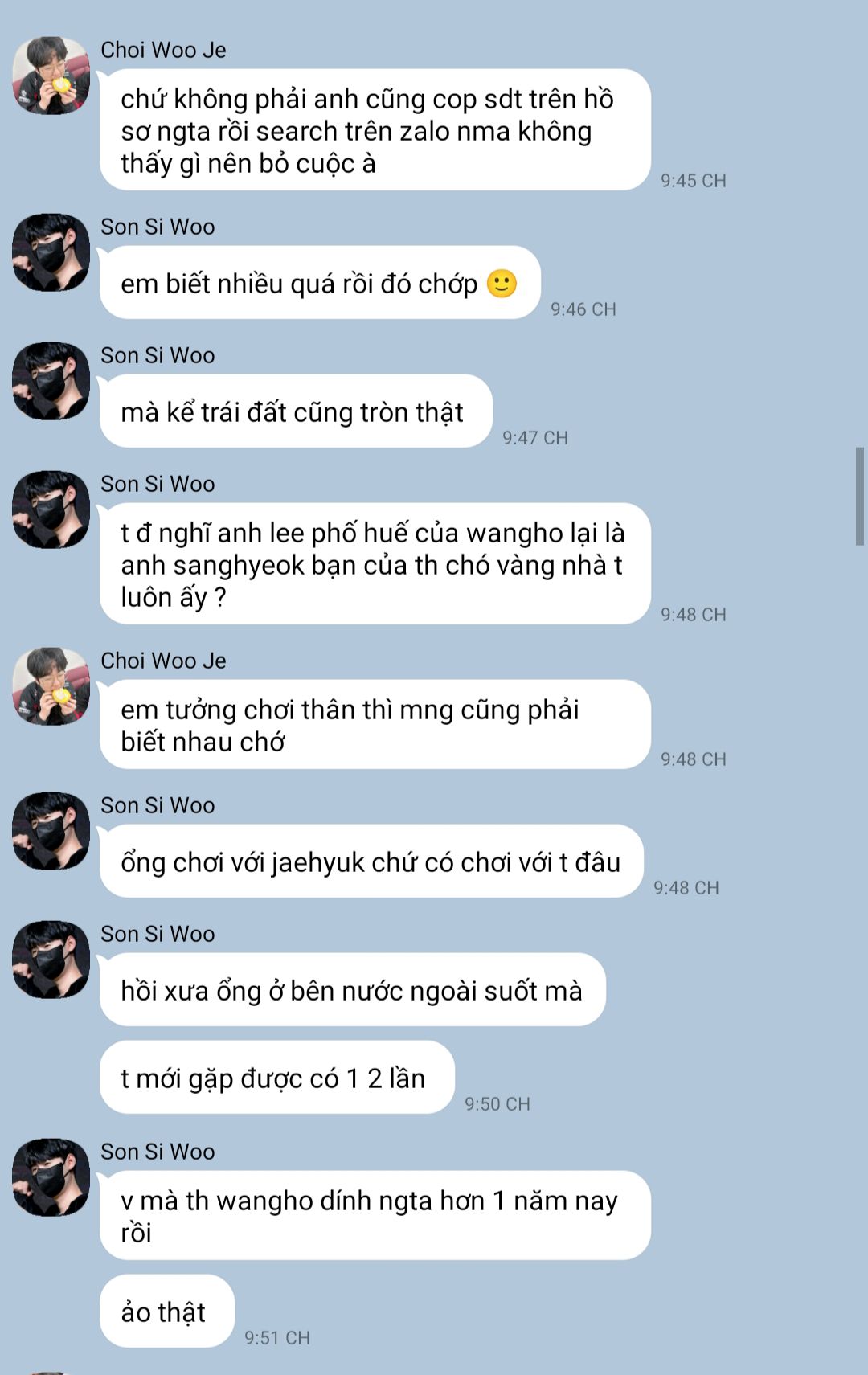Screen dimensions: 868x1375
Task: Tap Son Si Woo's avatar beside 'em biết nhiều quá' message
Action: pos(51,252)
